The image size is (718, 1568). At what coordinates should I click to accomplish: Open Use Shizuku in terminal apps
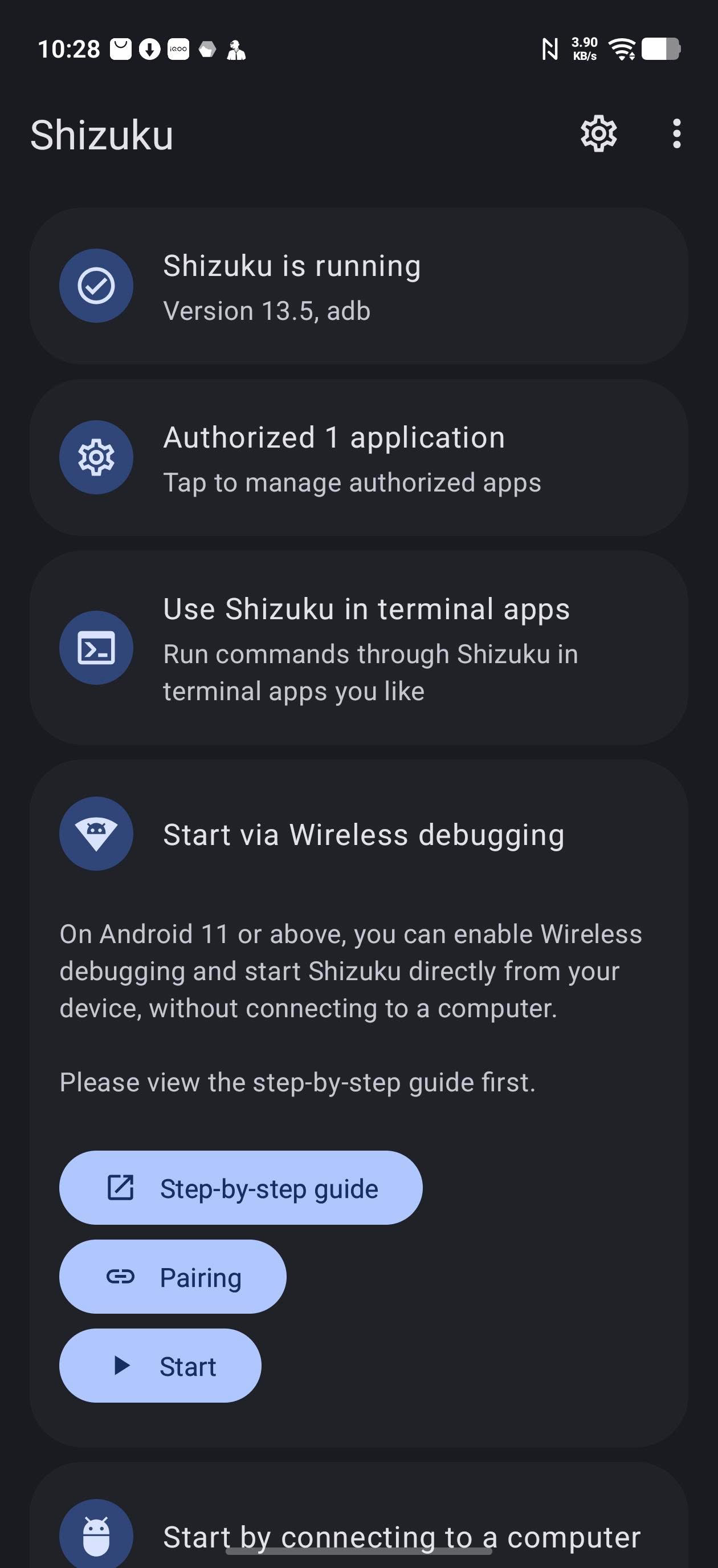click(x=359, y=648)
